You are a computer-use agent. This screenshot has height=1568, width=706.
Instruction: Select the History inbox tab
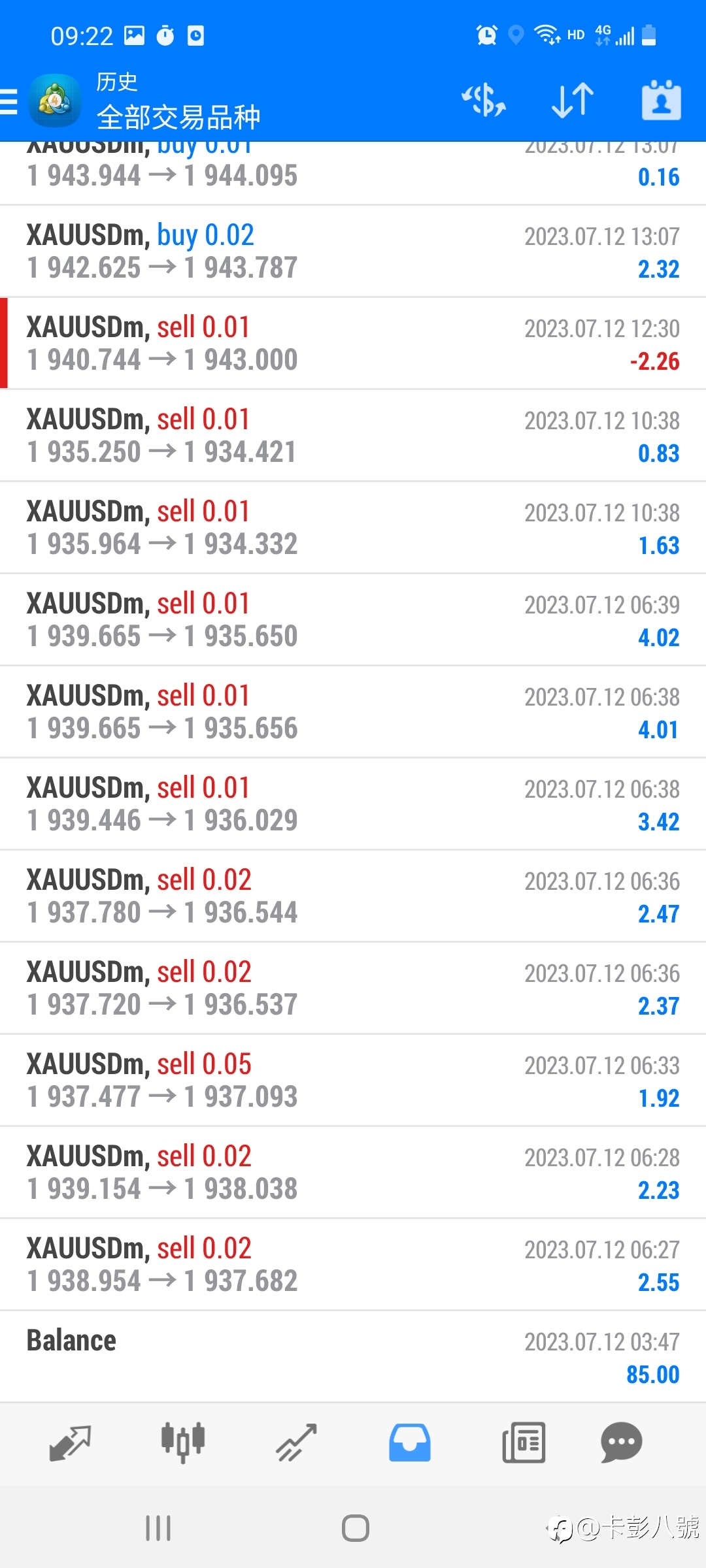(410, 1443)
